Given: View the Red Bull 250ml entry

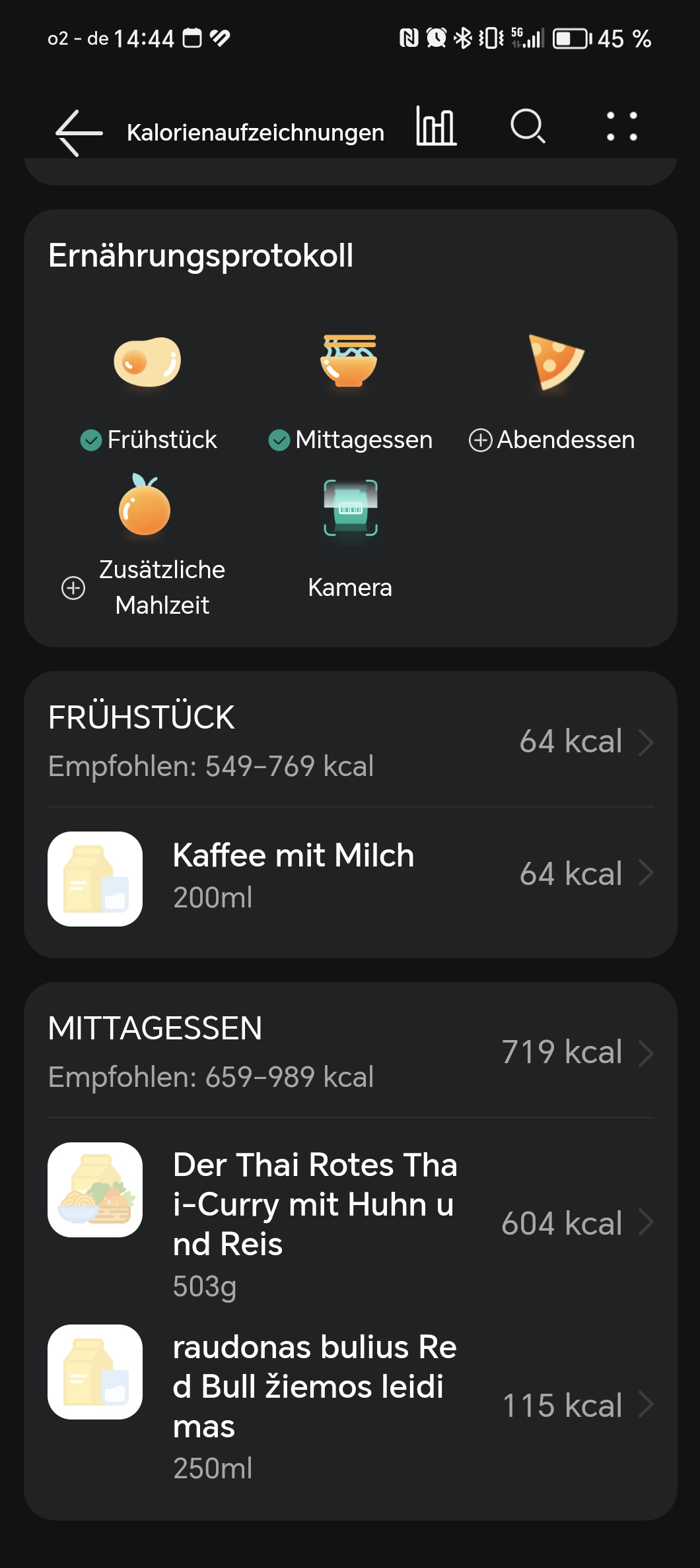Looking at the screenshot, I should [350, 1405].
